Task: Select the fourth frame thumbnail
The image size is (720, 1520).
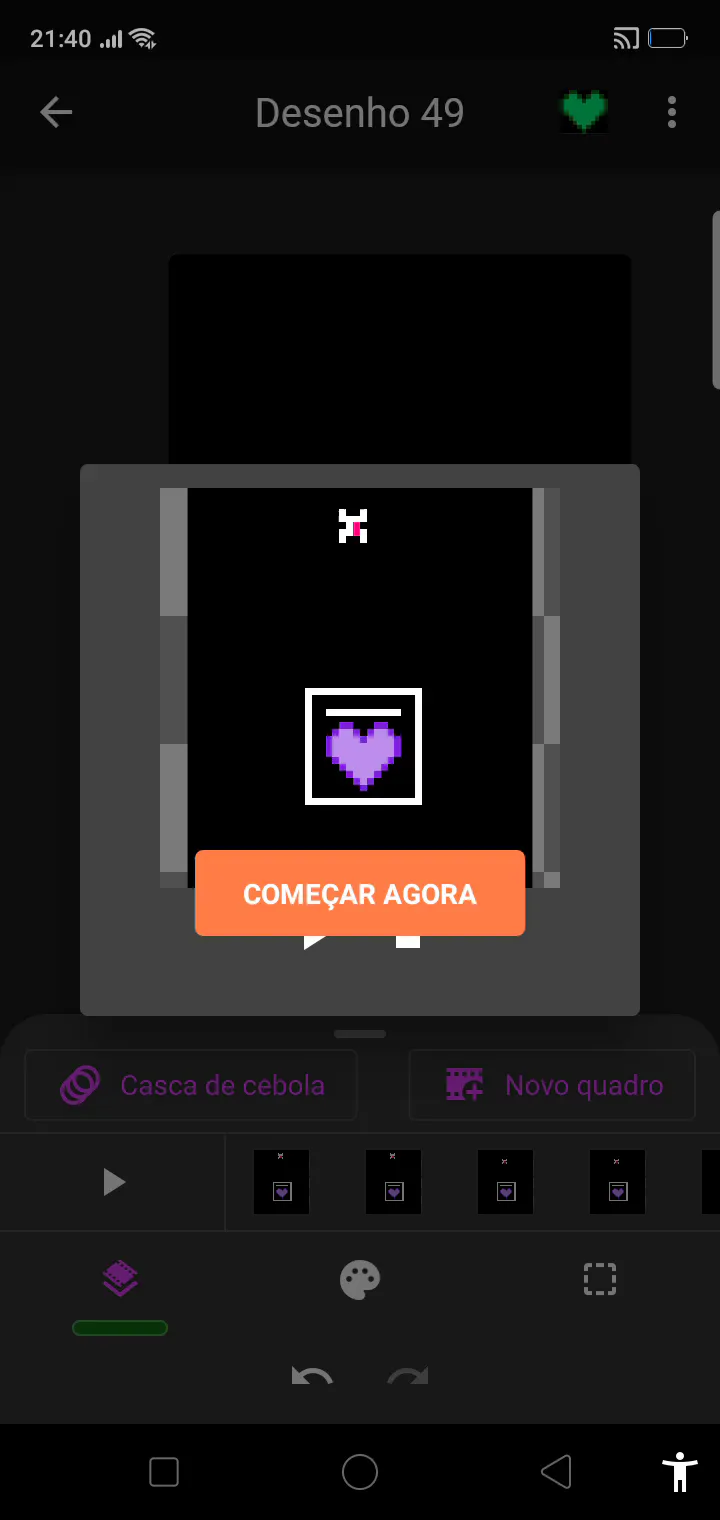Action: tap(617, 1182)
